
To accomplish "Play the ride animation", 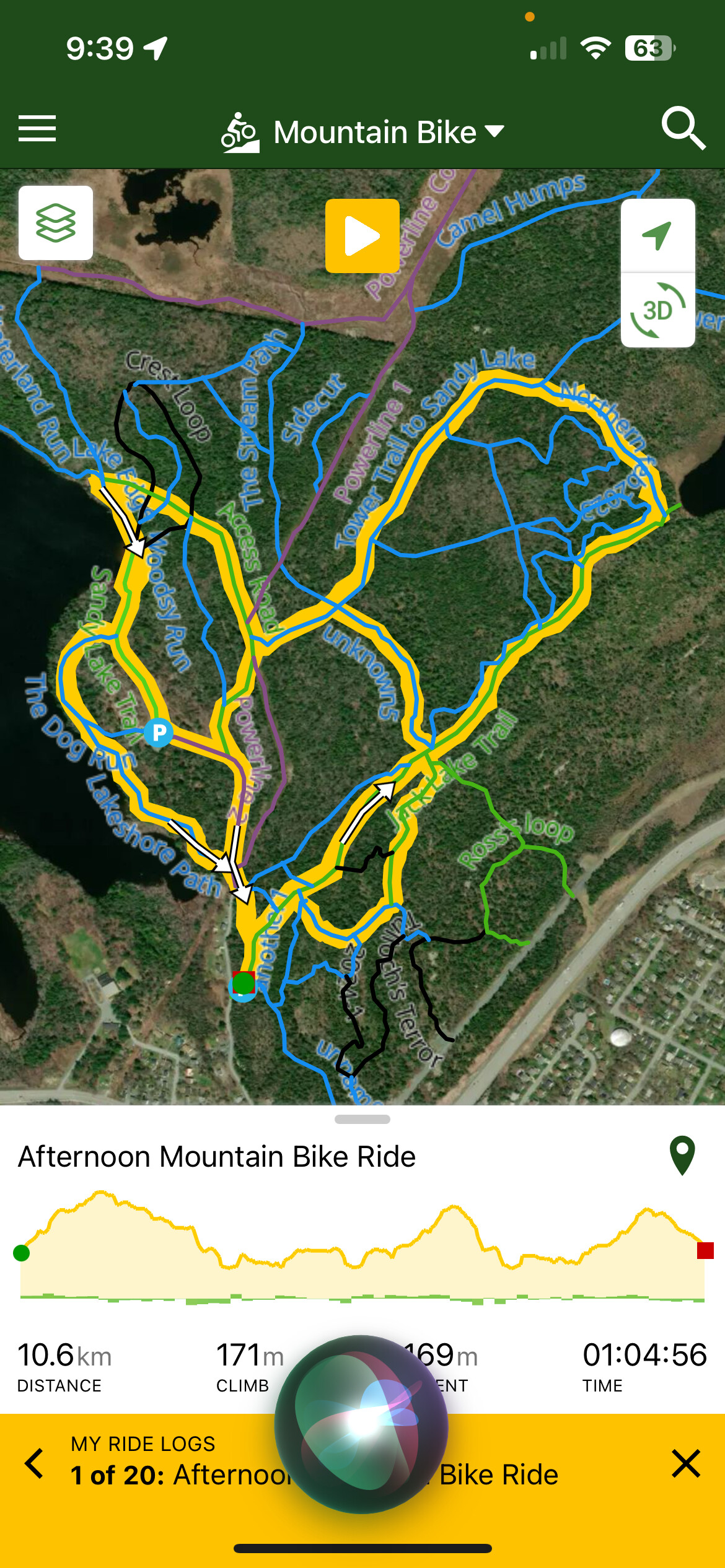I will [362, 236].
